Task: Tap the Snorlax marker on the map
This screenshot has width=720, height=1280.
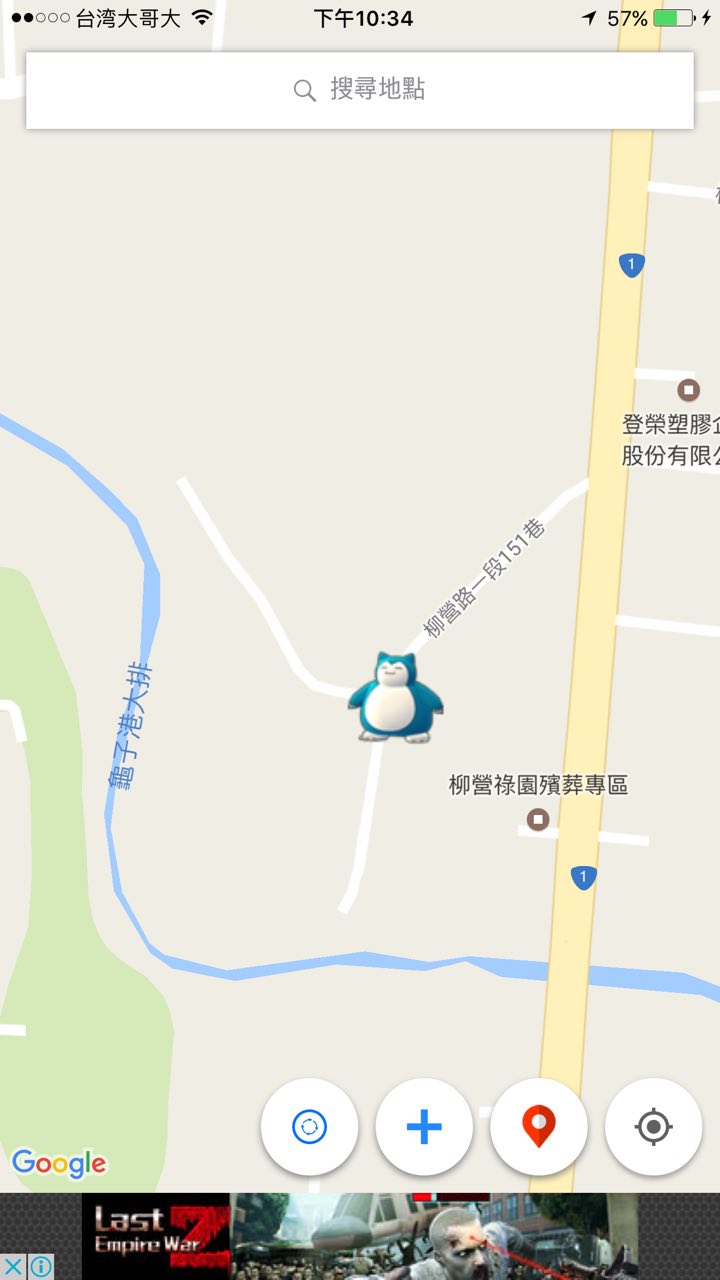Action: [x=396, y=698]
